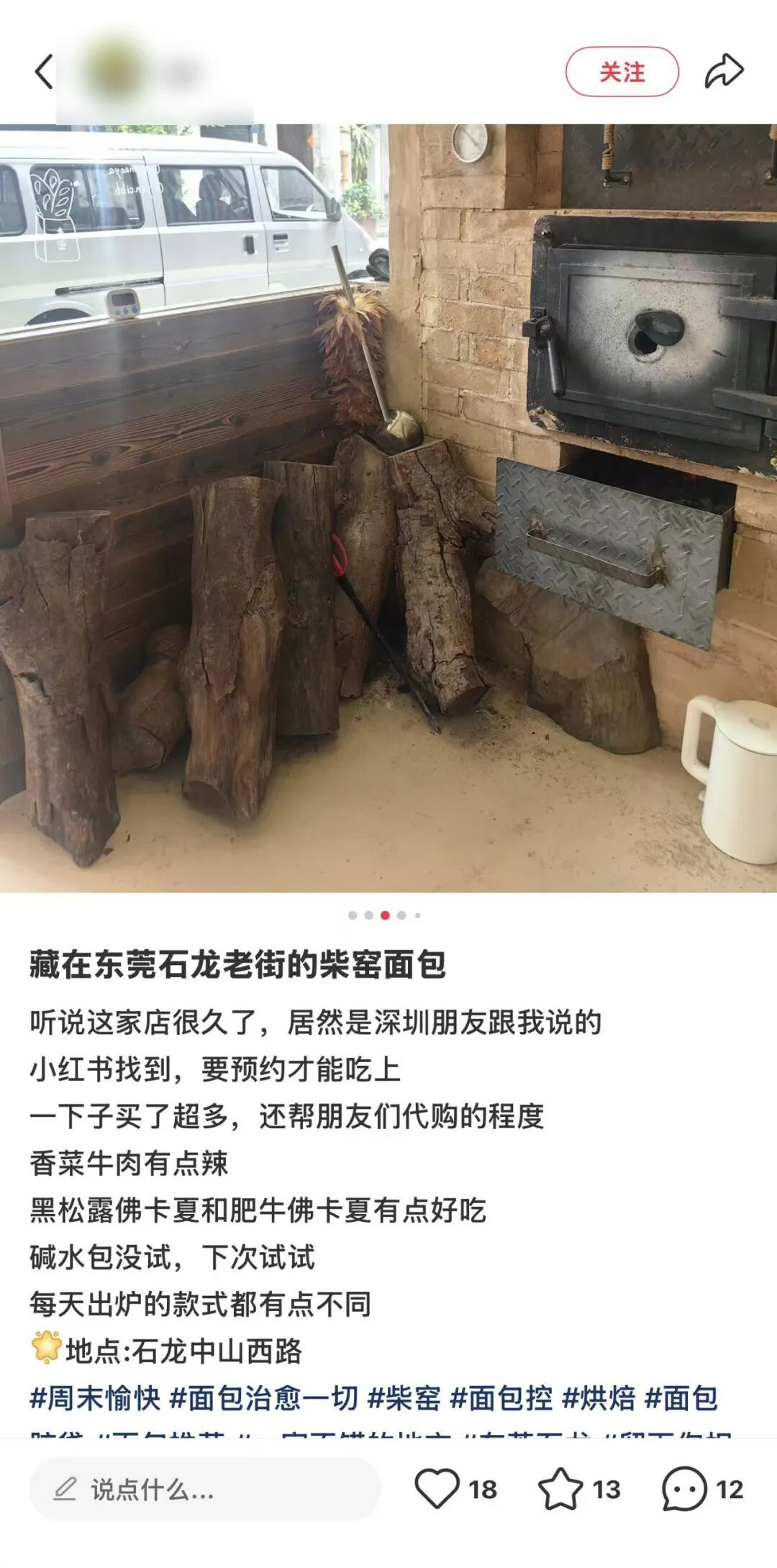Screen dimensions: 777x1568
Task: Open the #柴窑 hashtag
Action: pos(404,1398)
